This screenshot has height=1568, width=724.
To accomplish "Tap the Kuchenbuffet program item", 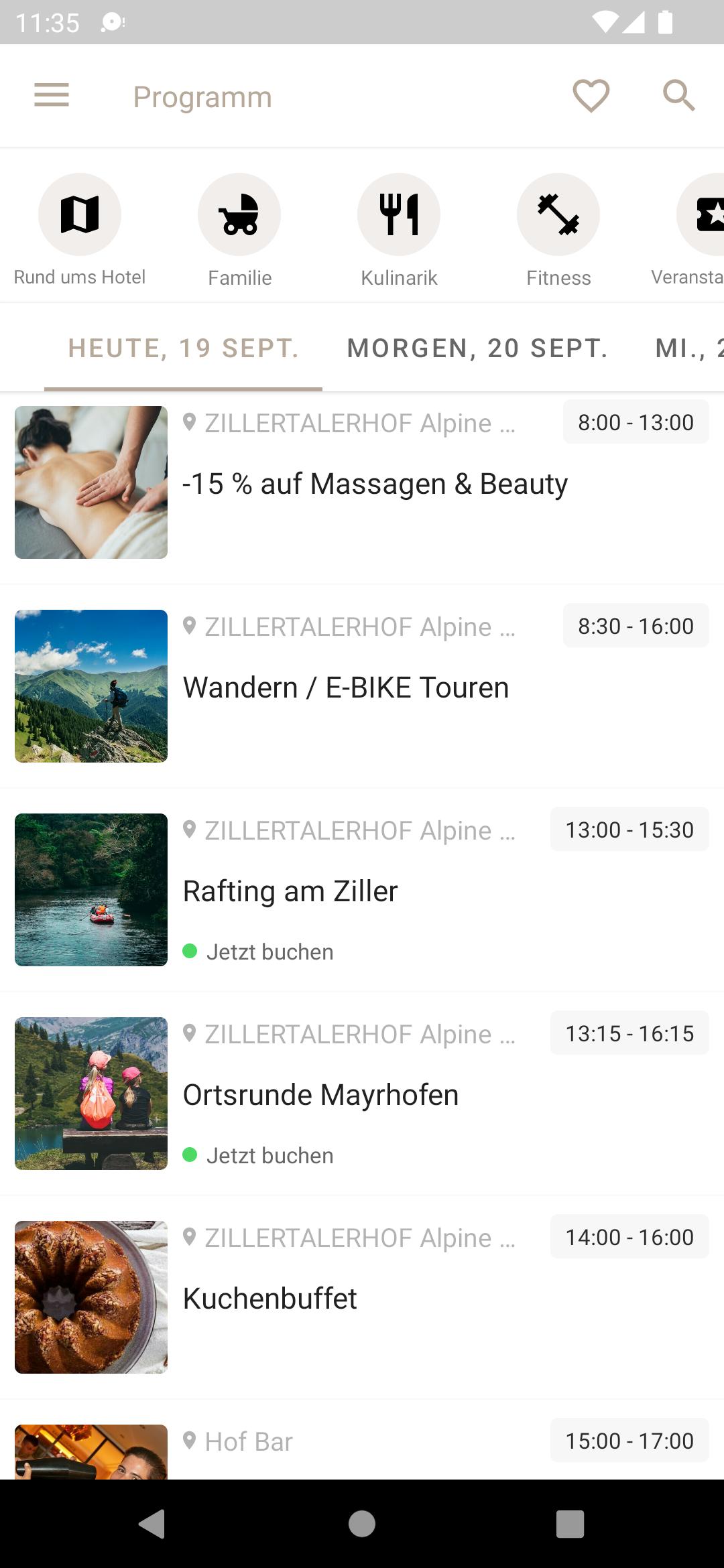I will pyautogui.click(x=362, y=1297).
